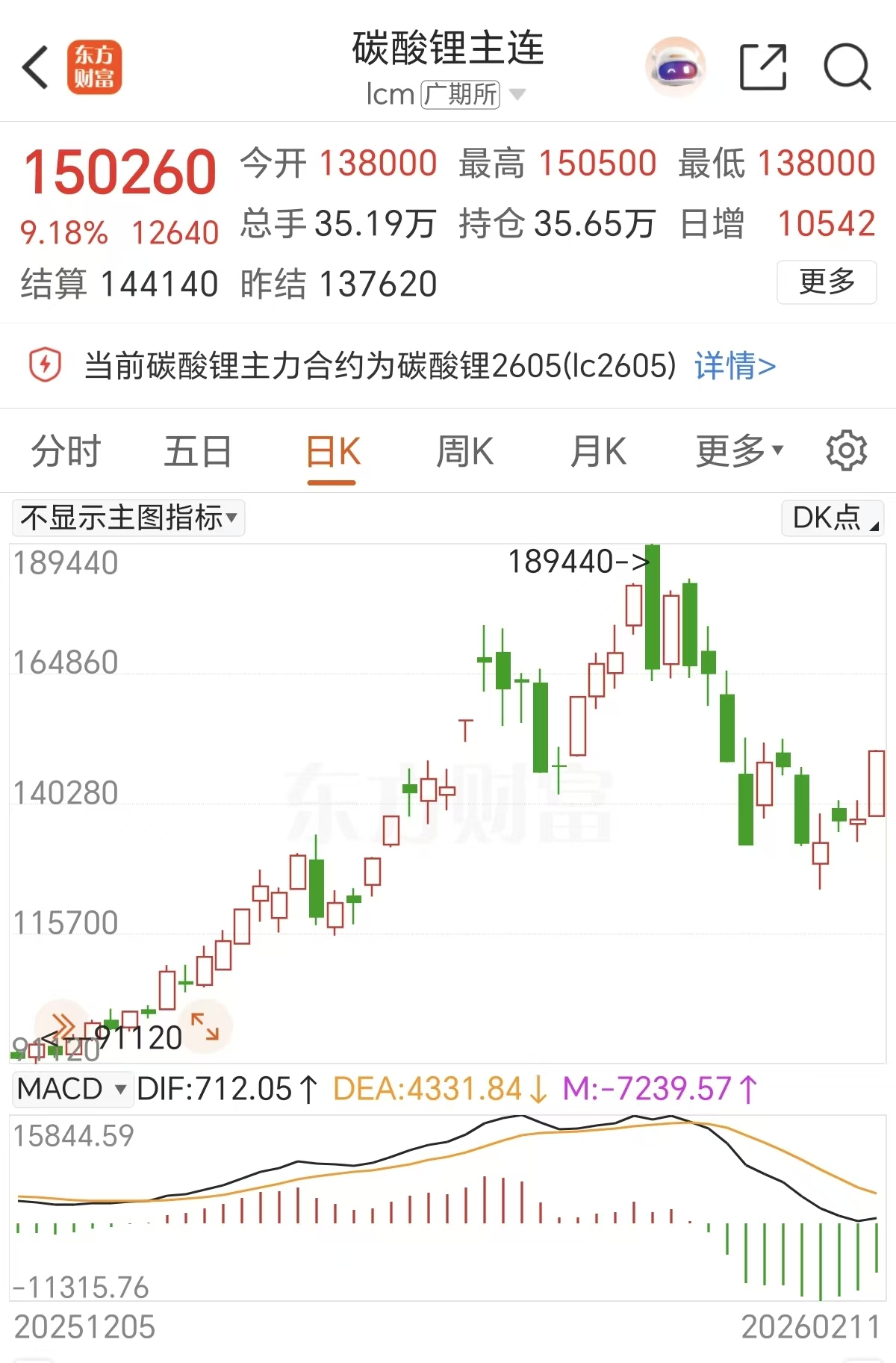Switch to the 月K chart tab
The height and width of the screenshot is (1363, 896).
[597, 452]
